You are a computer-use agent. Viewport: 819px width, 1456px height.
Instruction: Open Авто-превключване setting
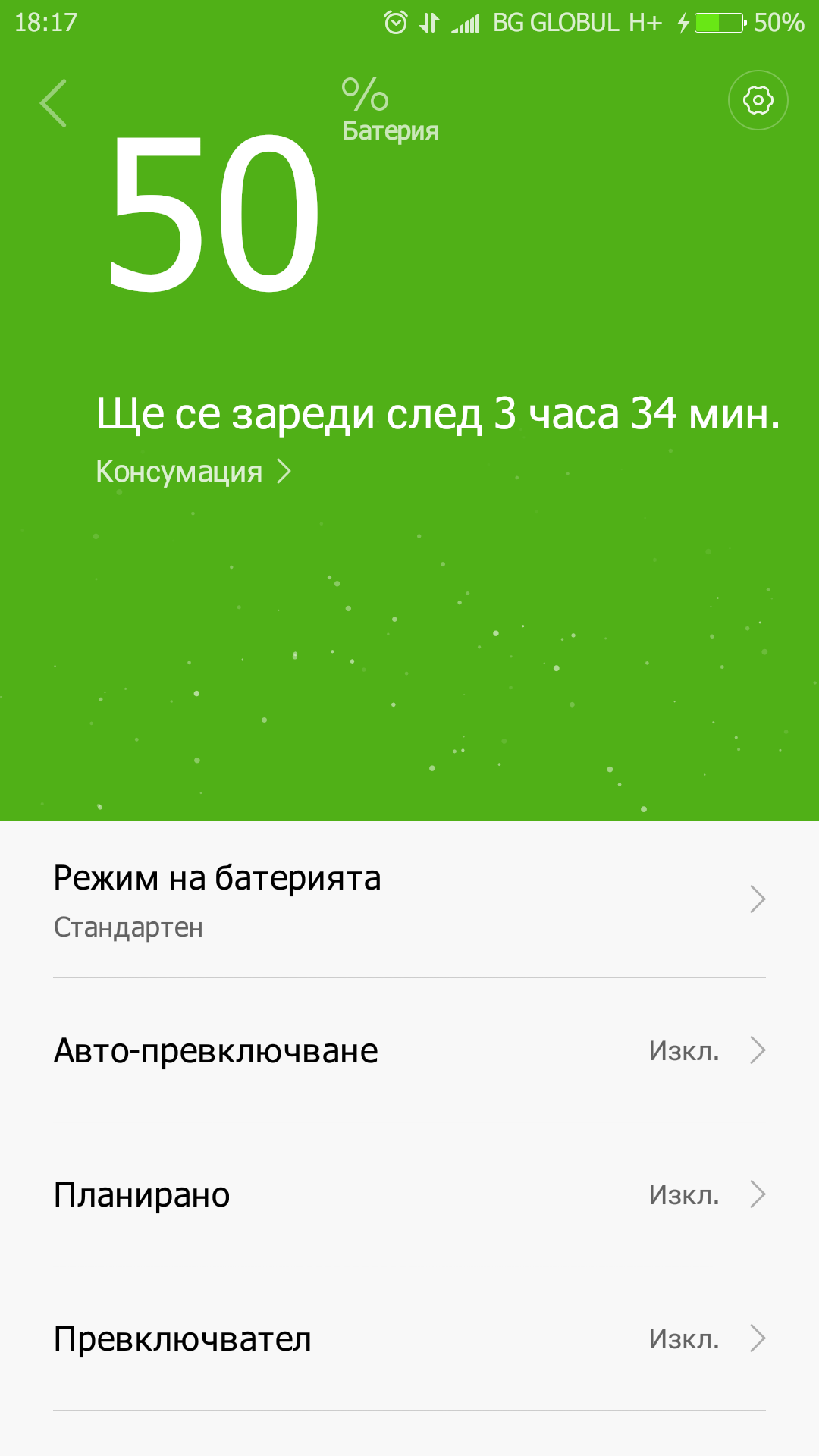point(409,1050)
